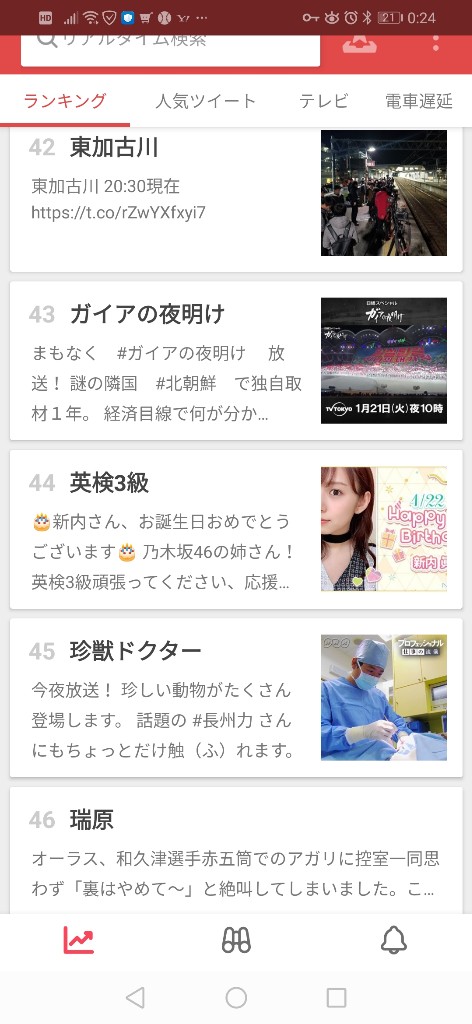
Task: Select the ランキング tab
Action: pos(65,101)
